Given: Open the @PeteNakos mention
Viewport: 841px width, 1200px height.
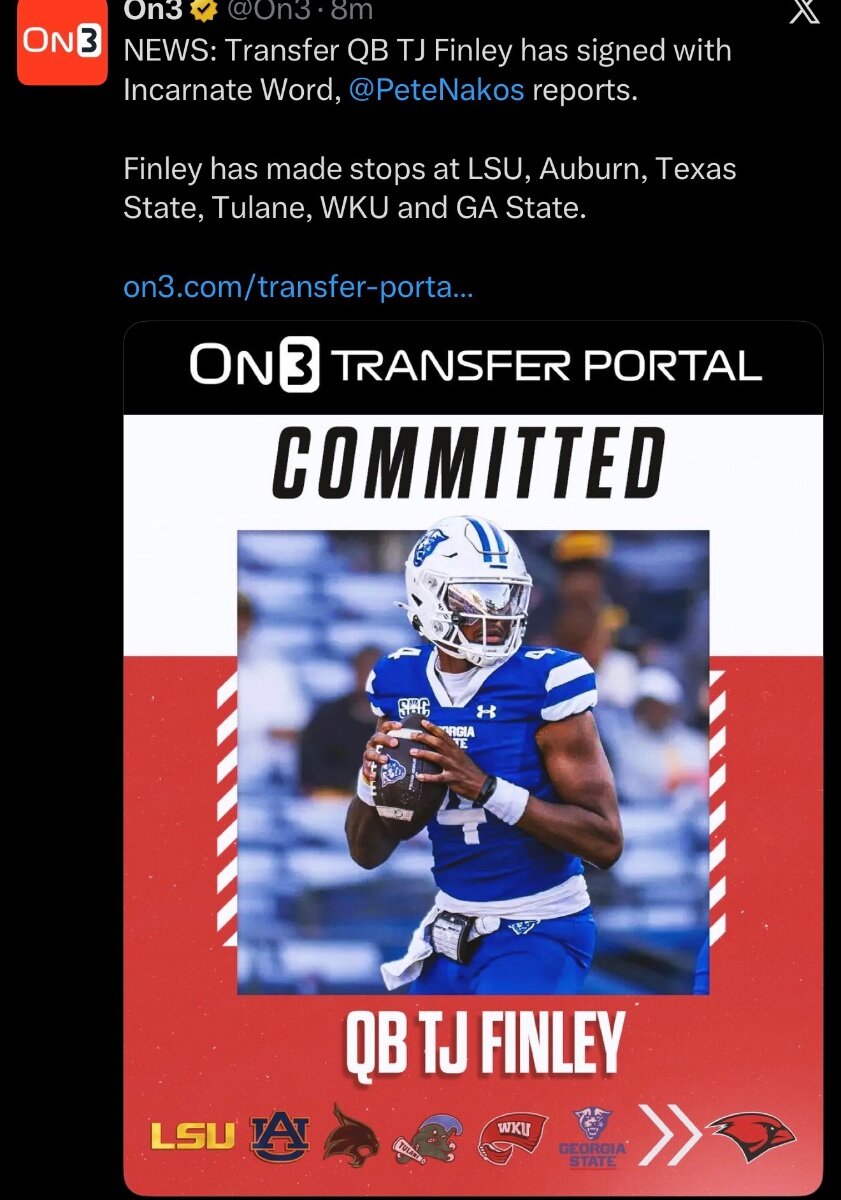Looking at the screenshot, I should tap(436, 90).
